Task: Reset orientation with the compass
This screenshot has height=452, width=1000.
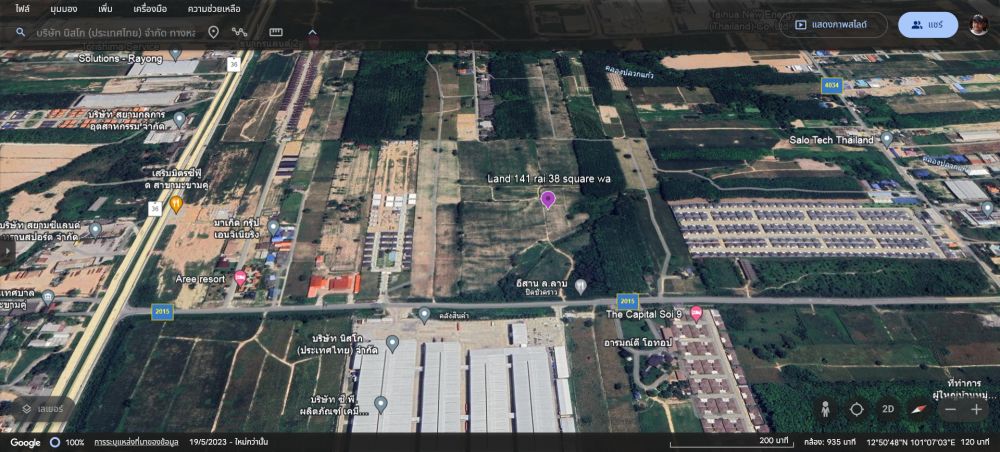Action: 918,409
